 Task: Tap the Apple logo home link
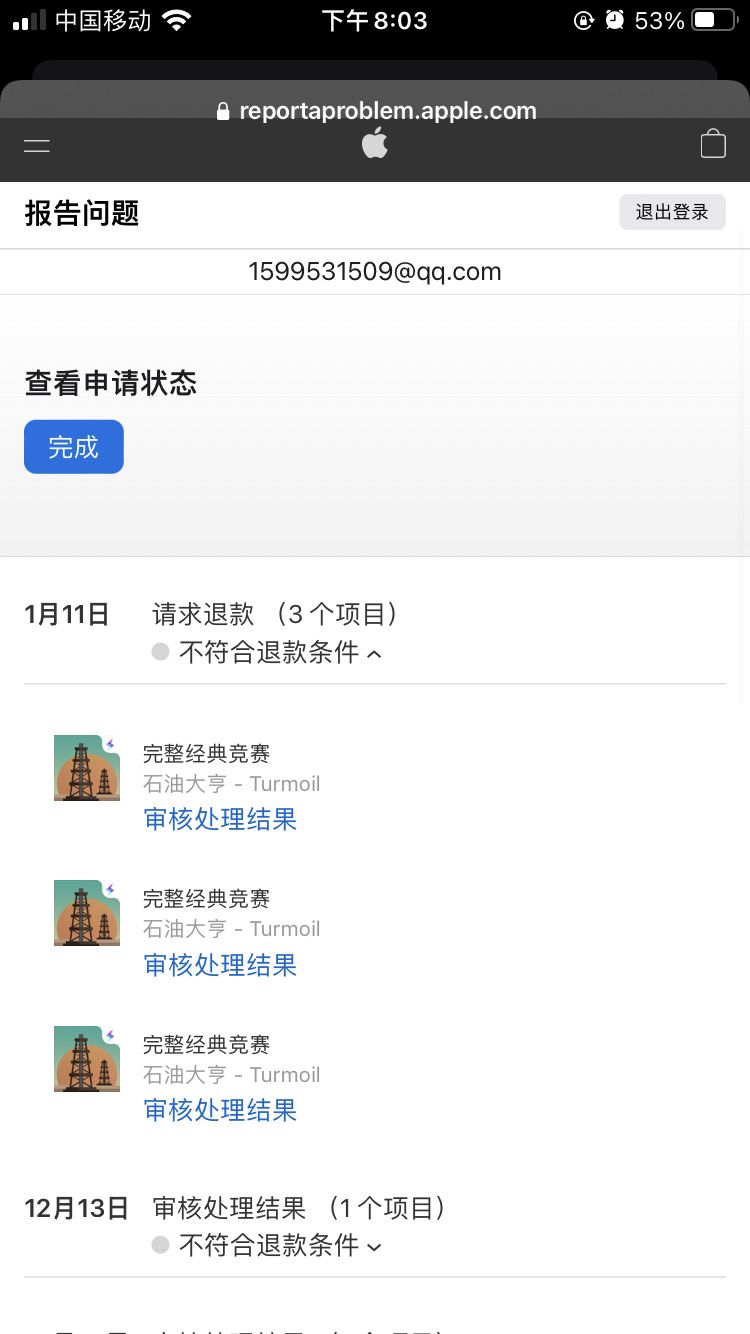point(375,144)
